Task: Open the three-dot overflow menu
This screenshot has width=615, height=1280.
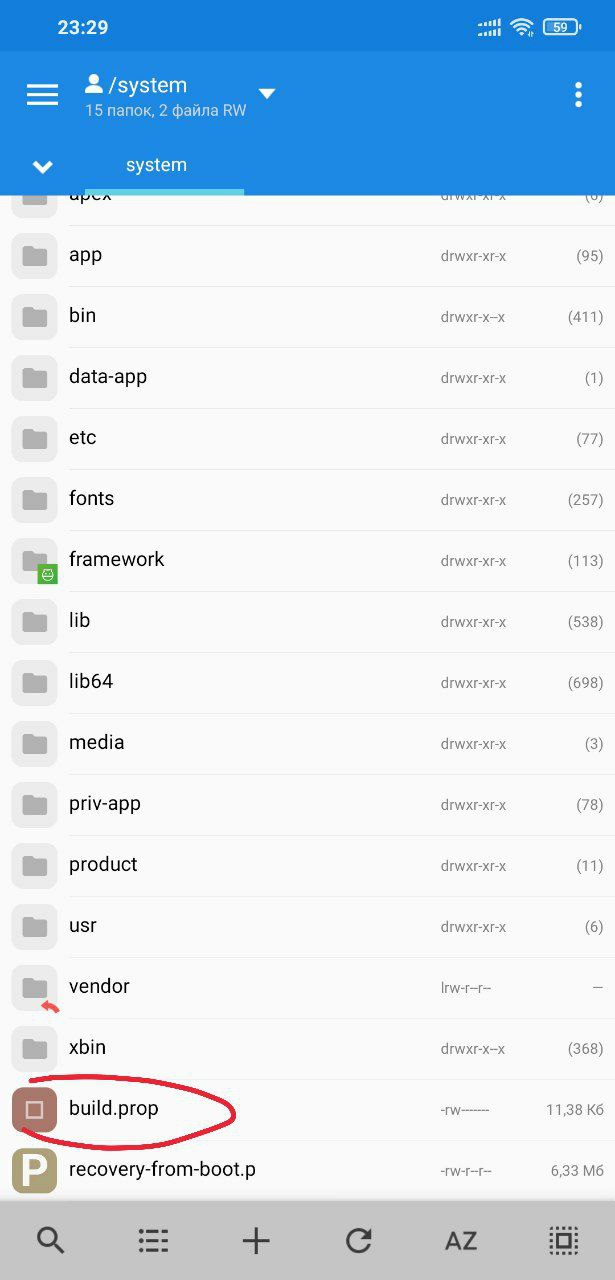Action: 578,95
